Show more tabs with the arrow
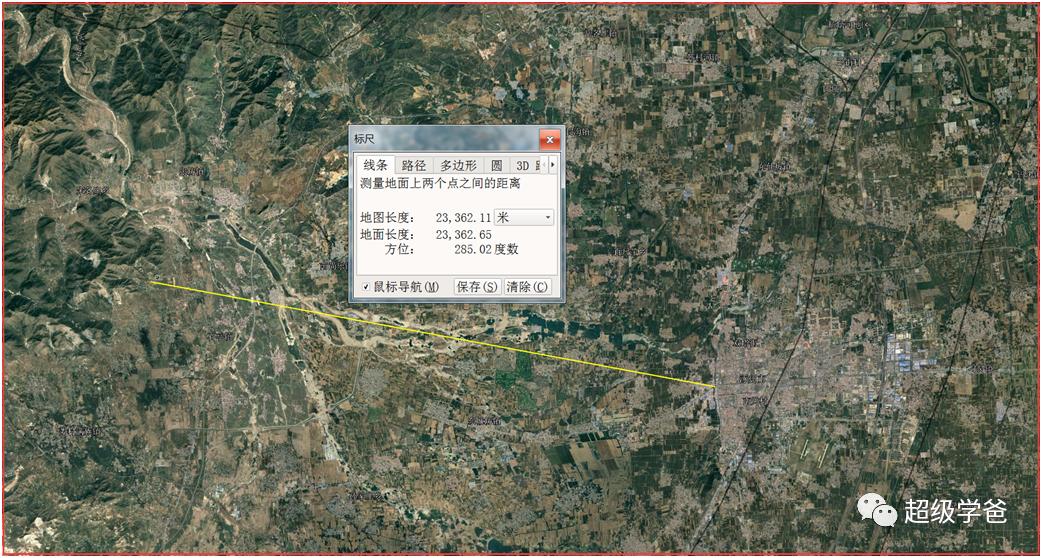This screenshot has height=558, width=1042. (553, 164)
